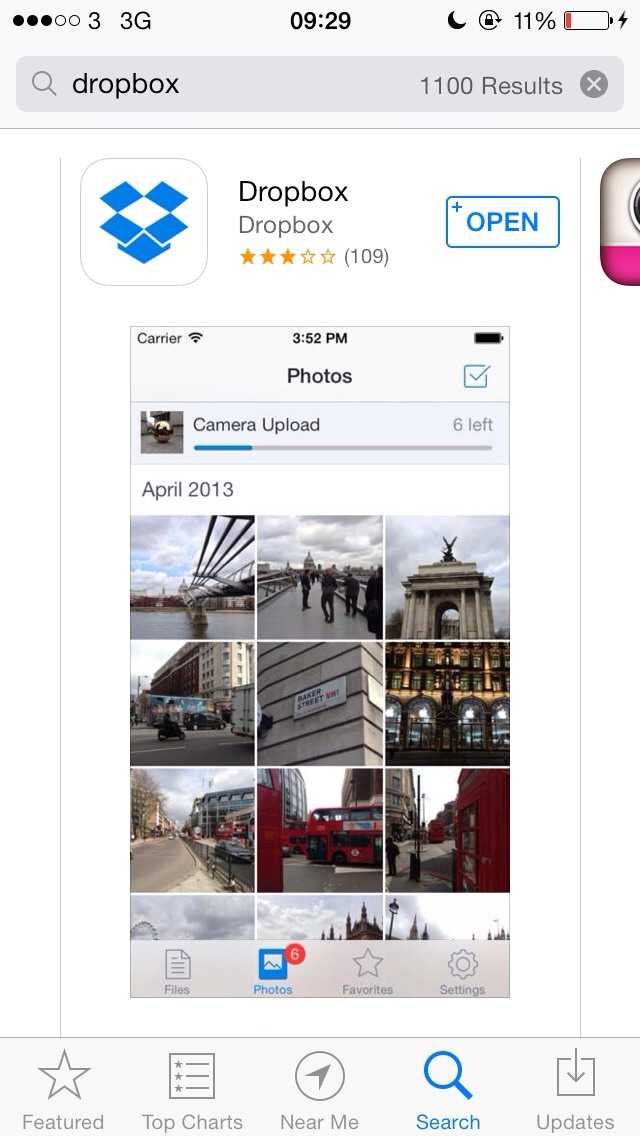Go to the Near Me tab
Screen dimensions: 640x1136
(x=320, y=1090)
